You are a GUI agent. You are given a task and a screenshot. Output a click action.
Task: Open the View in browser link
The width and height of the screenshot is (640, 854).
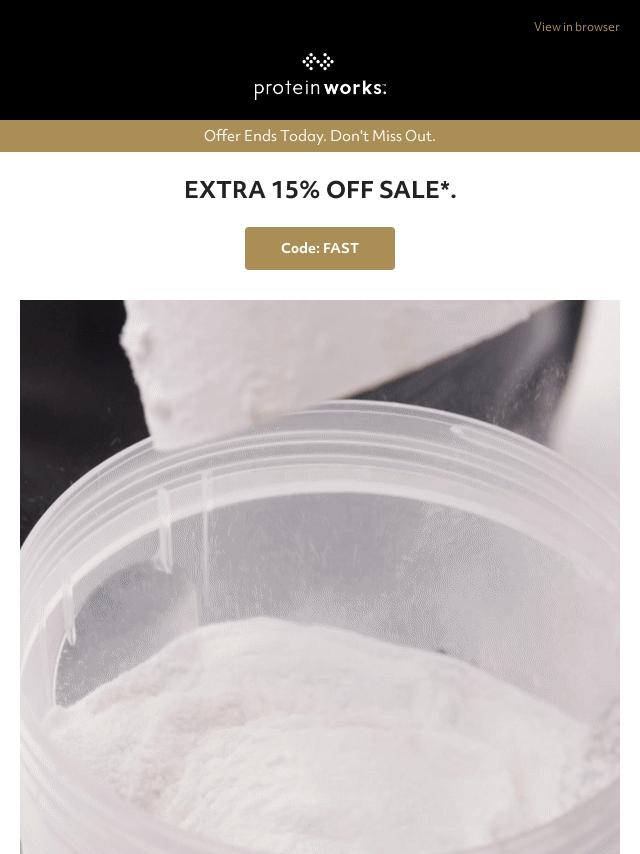[576, 27]
